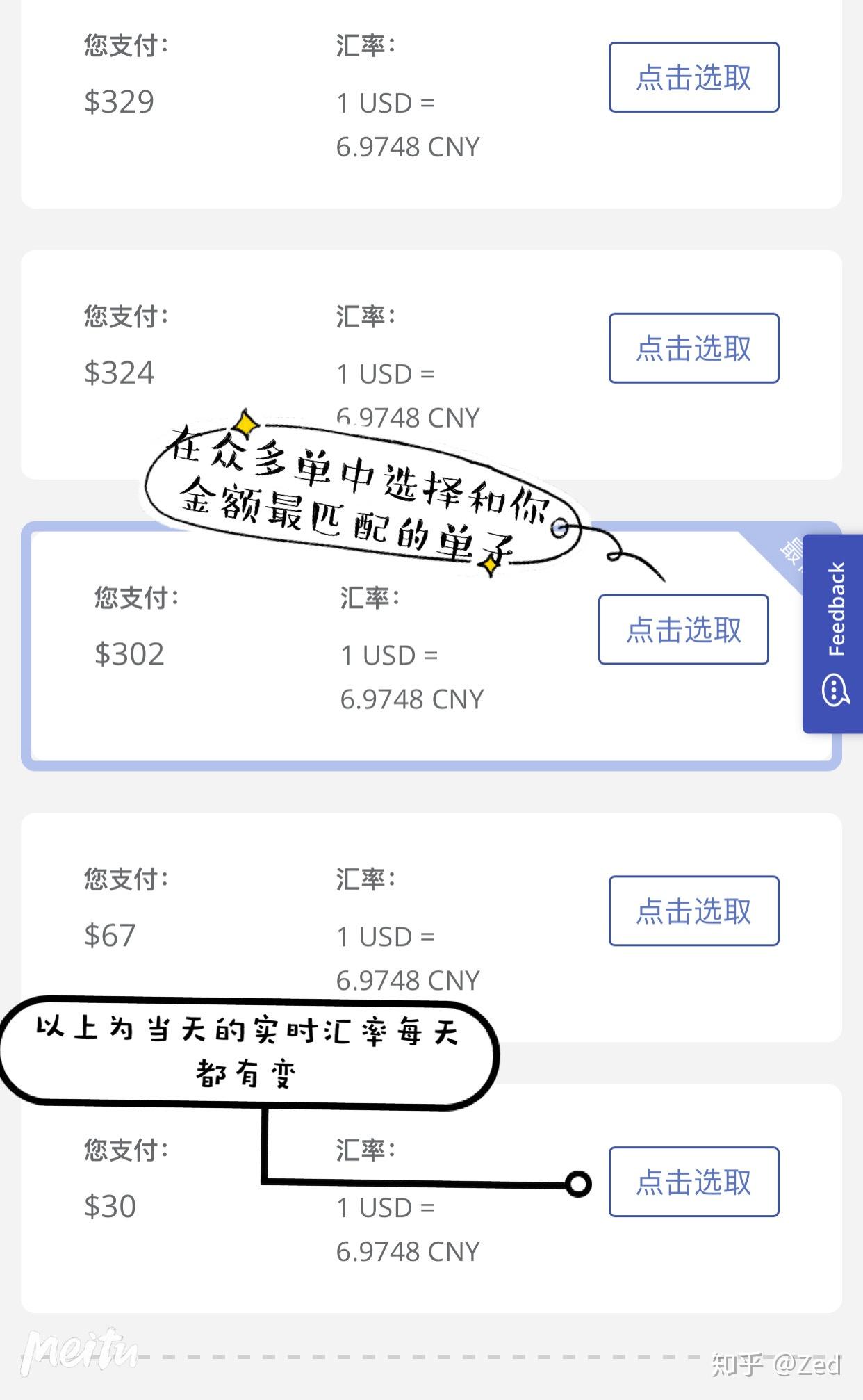
Task: Click the exchange rate text on the $302 card
Action: [411, 678]
